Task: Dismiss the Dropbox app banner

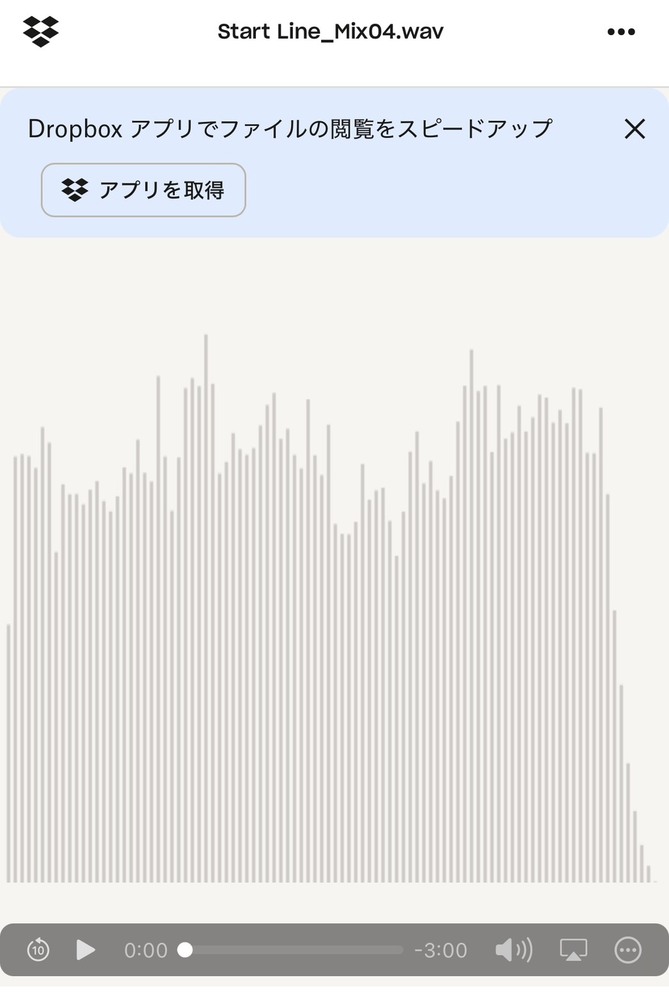Action: [x=634, y=128]
